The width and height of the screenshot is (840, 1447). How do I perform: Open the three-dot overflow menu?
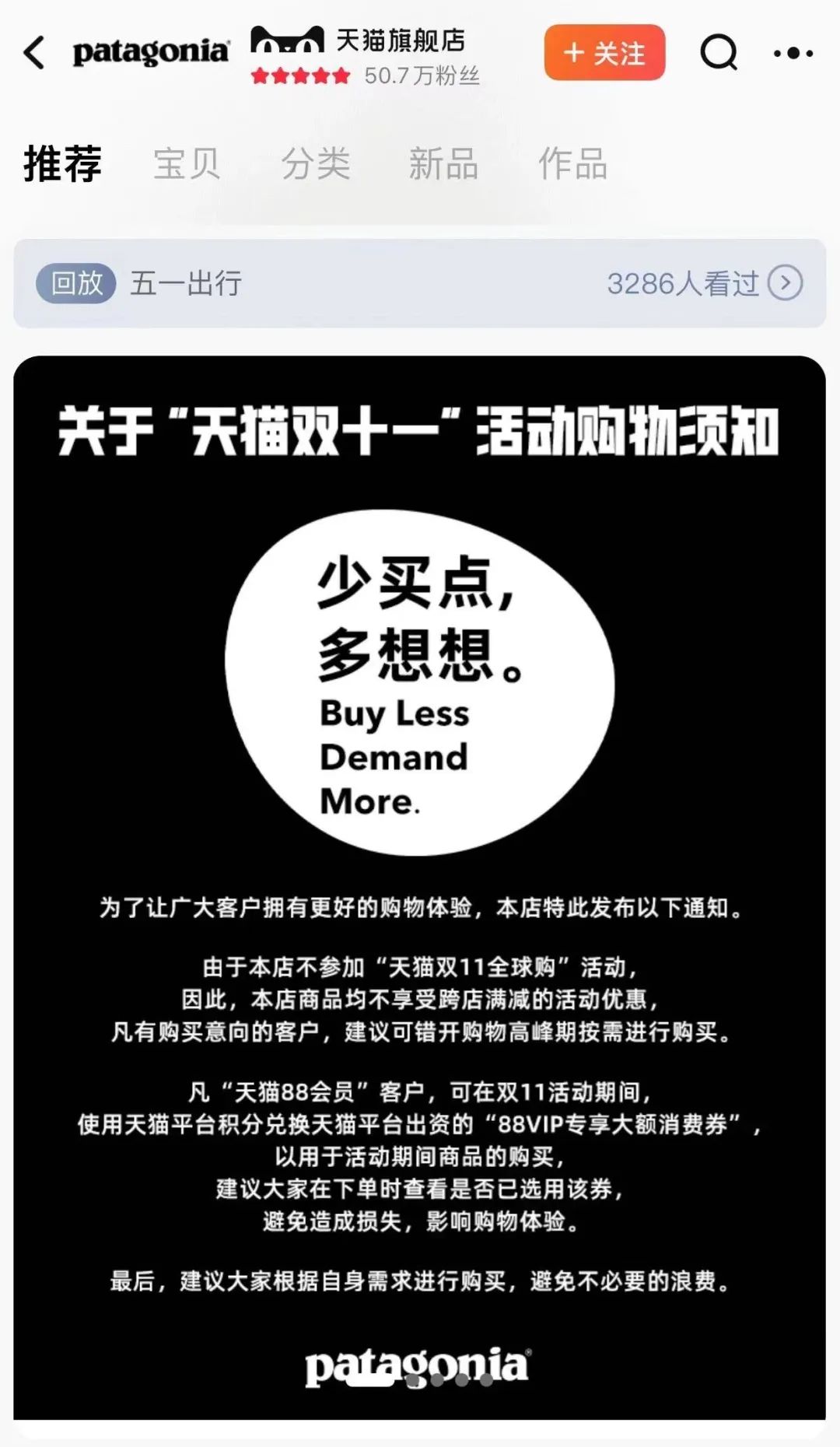tap(793, 53)
